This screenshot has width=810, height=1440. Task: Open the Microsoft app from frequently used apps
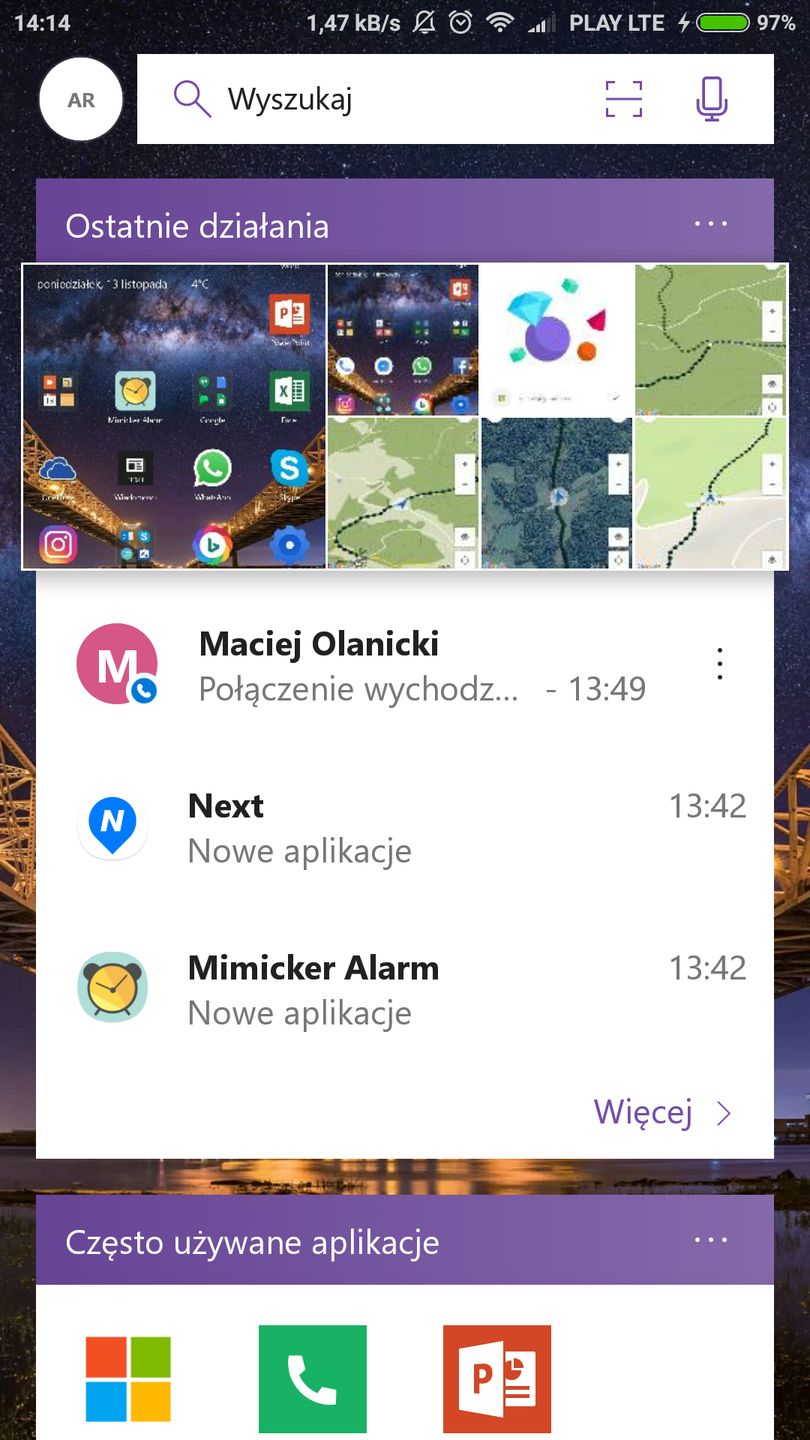pos(127,1378)
